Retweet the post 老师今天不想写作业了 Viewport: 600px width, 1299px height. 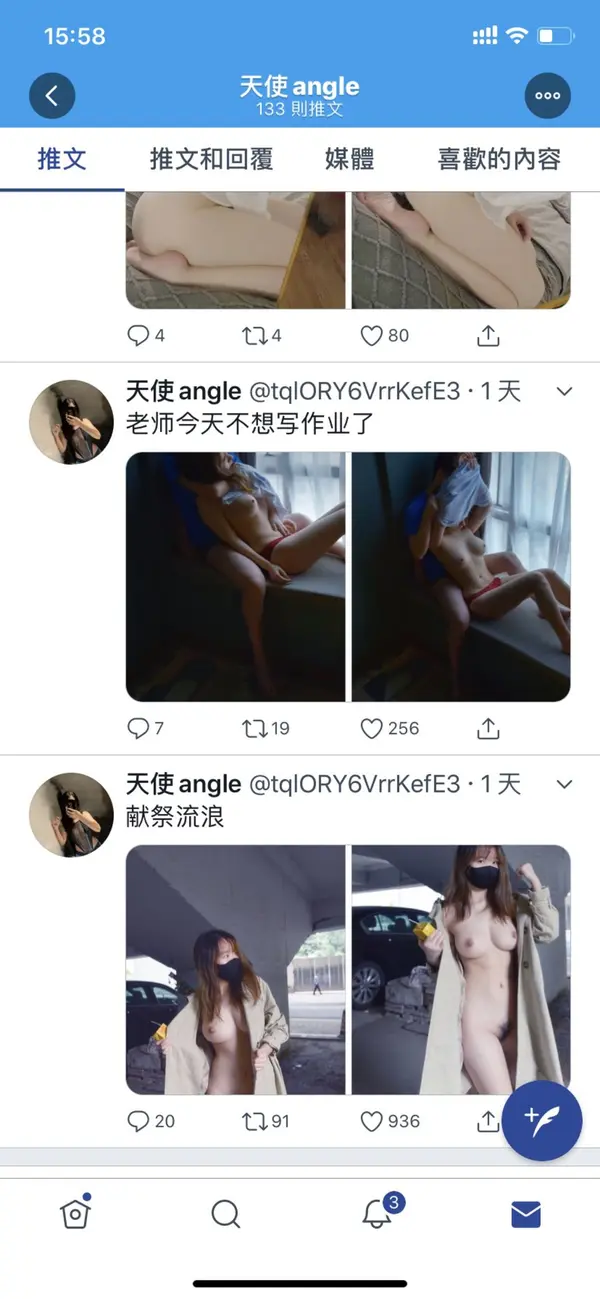[x=255, y=728]
